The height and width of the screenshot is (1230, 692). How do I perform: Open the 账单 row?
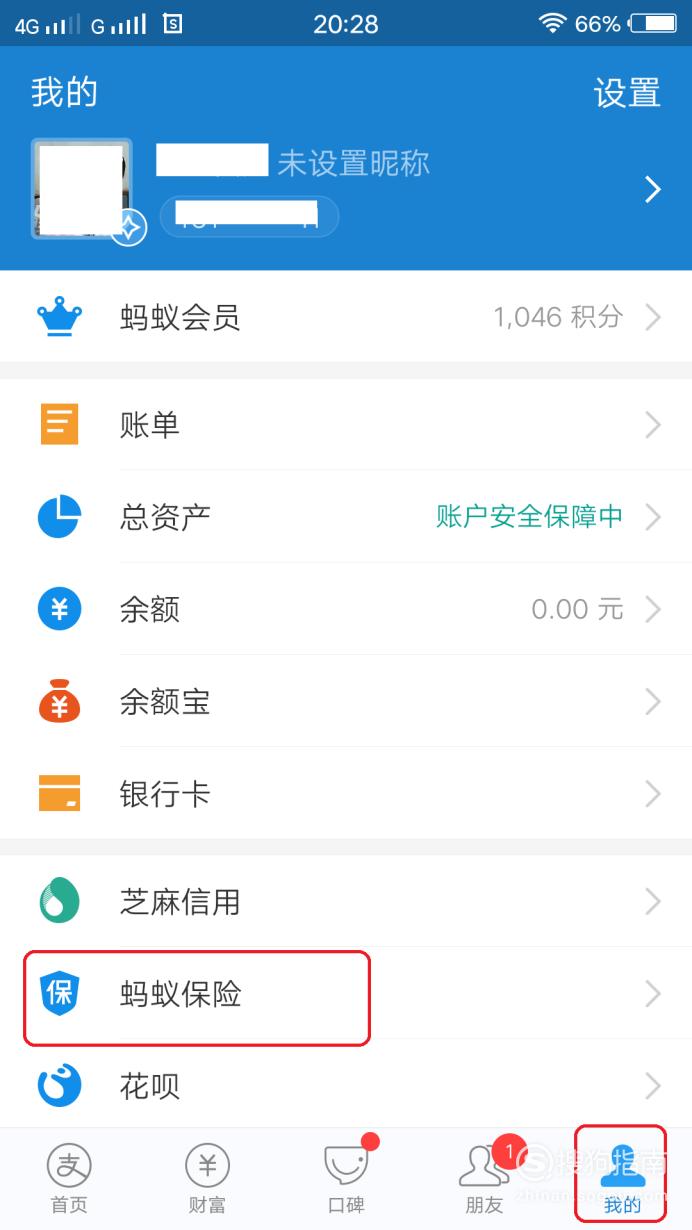click(346, 425)
